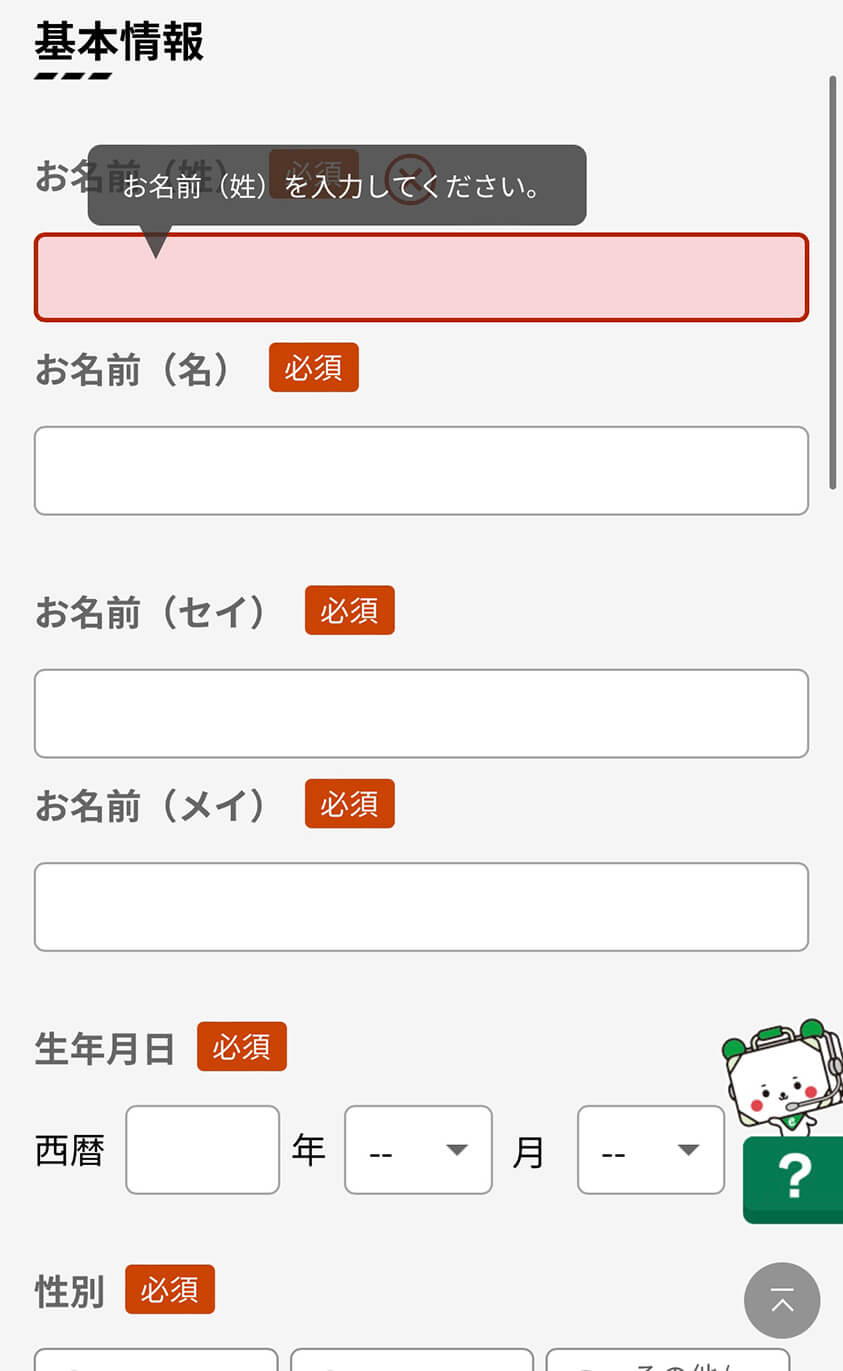Focus the お名前（名） text field
843x1371 pixels.
click(421, 471)
